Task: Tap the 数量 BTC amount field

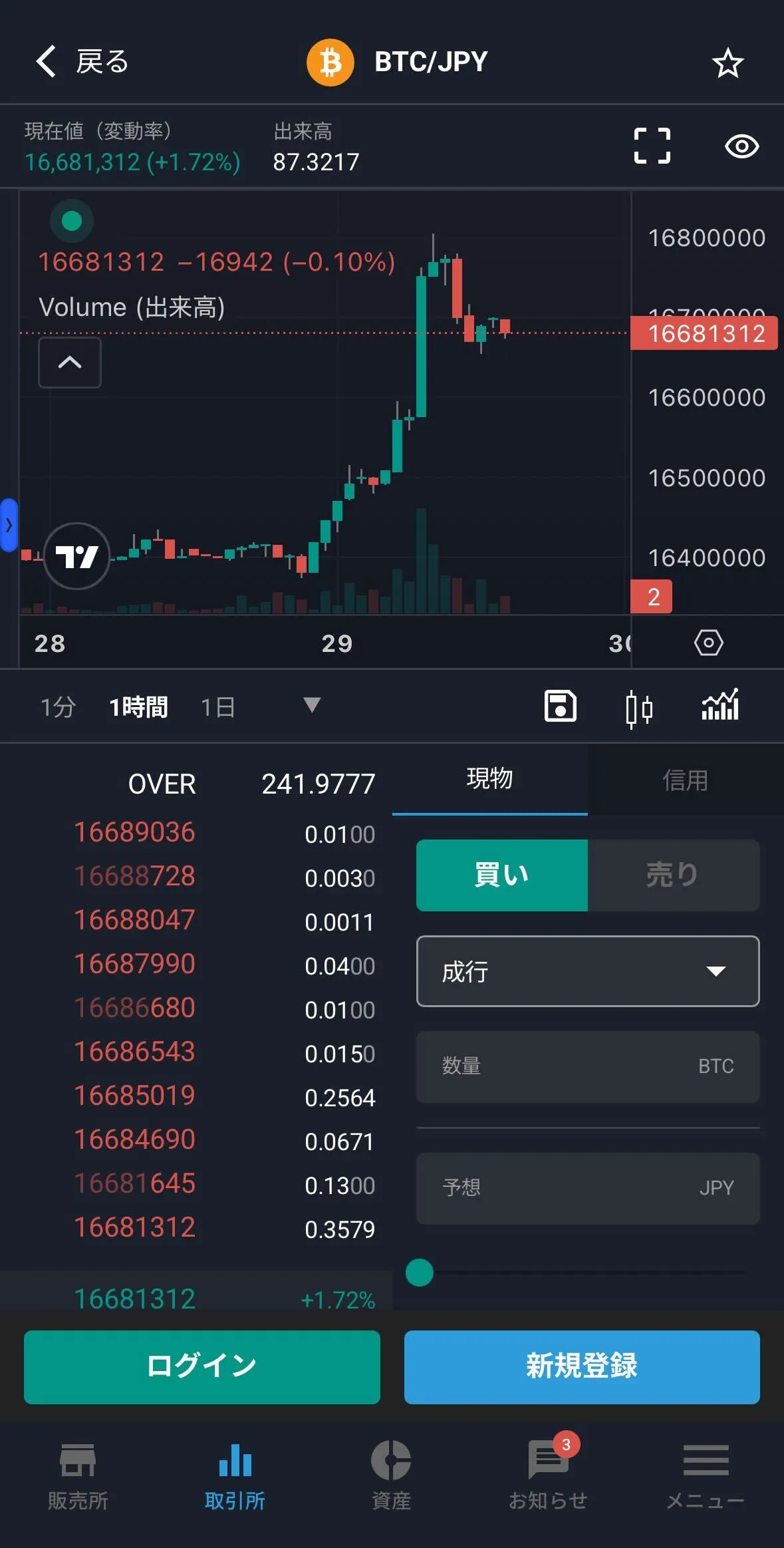Action: pyautogui.click(x=588, y=1066)
